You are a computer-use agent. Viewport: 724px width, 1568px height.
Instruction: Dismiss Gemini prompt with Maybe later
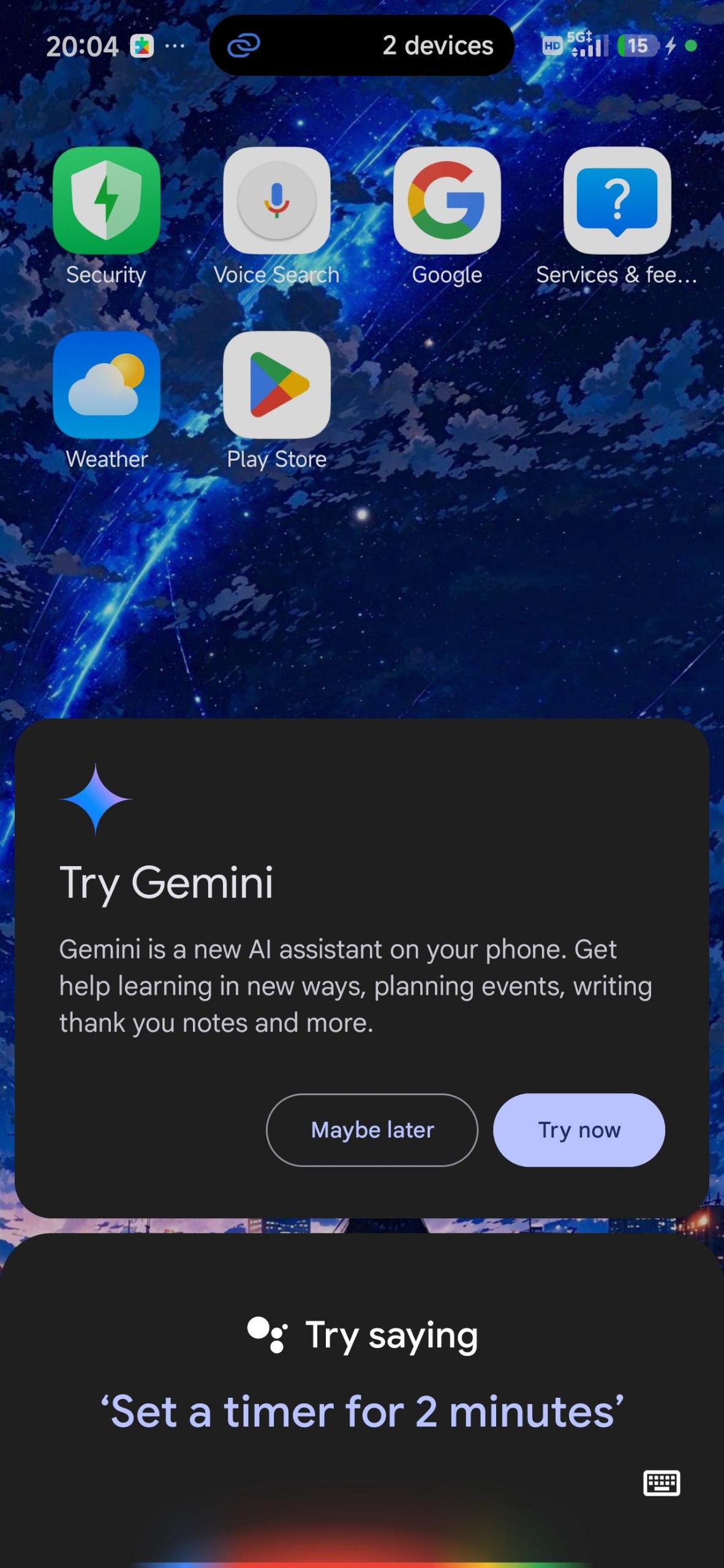click(372, 1129)
